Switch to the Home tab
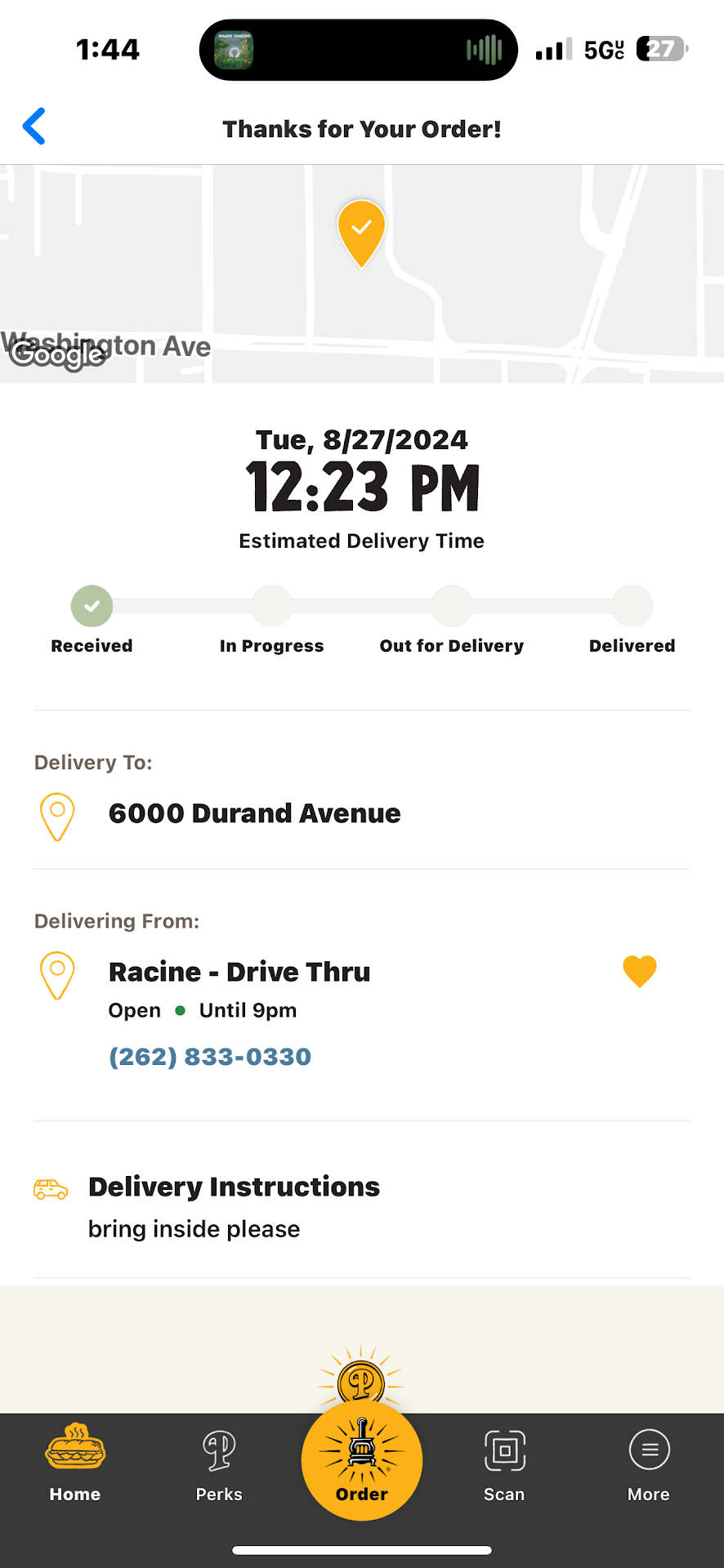 (x=75, y=1463)
